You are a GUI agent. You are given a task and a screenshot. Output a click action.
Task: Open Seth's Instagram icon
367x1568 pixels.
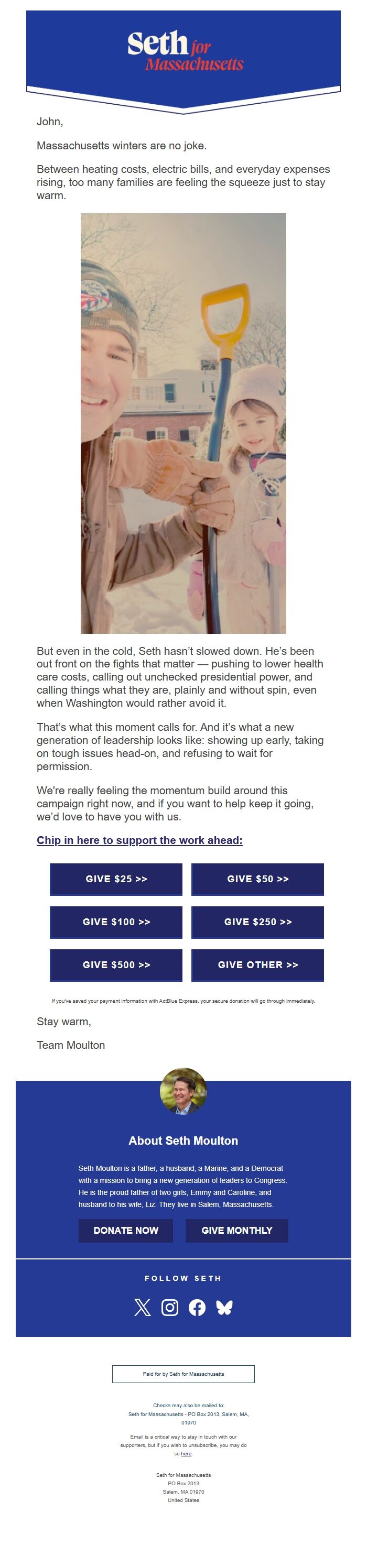tap(169, 1307)
